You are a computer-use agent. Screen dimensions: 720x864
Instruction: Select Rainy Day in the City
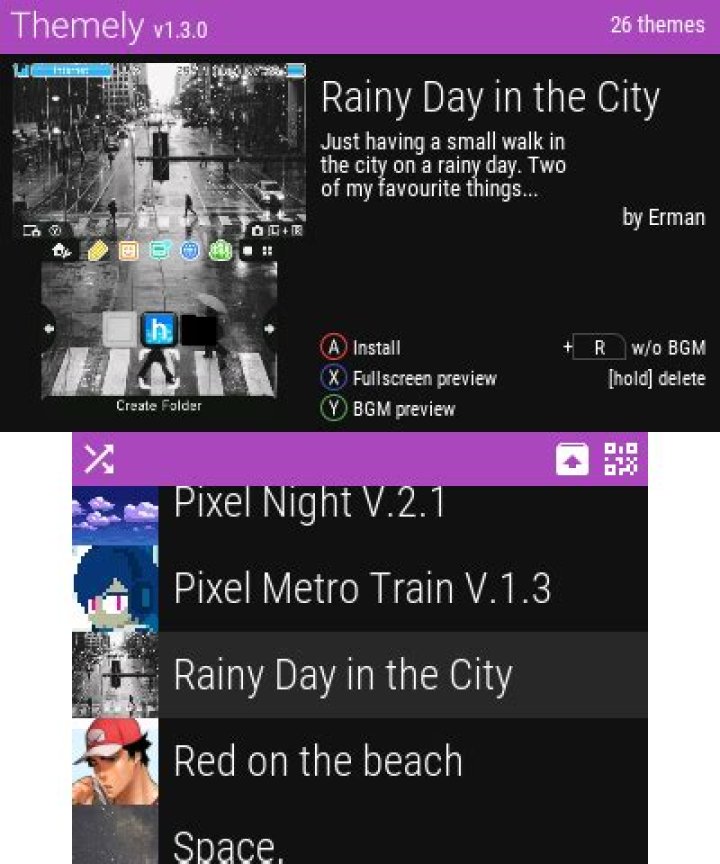[360, 675]
